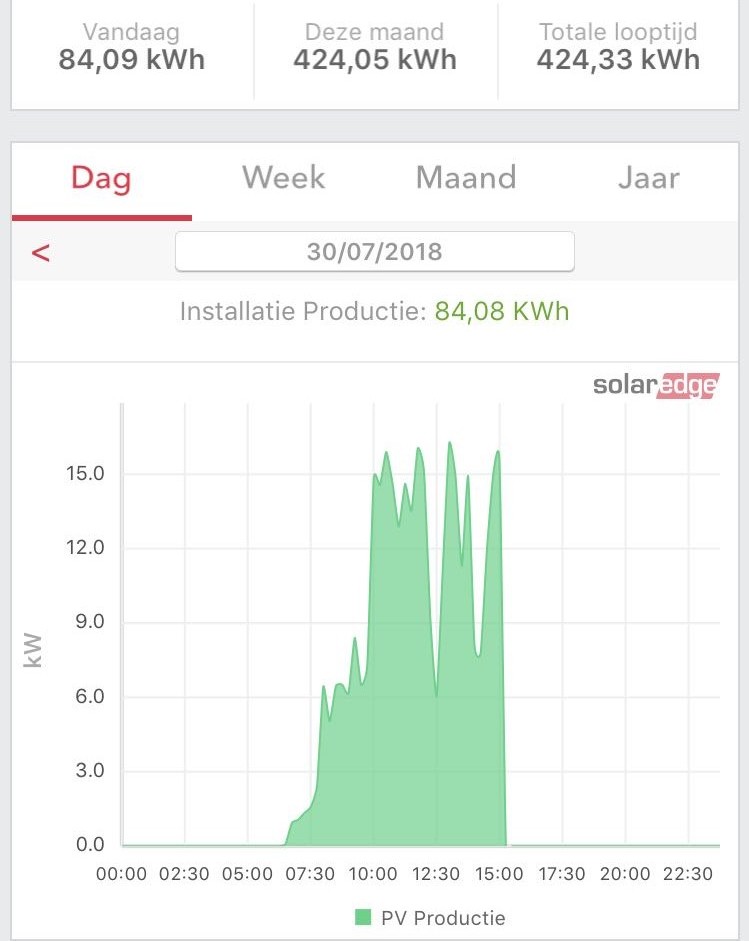Open the date picker showing 30/07/2018
This screenshot has height=941, width=749.
(374, 251)
